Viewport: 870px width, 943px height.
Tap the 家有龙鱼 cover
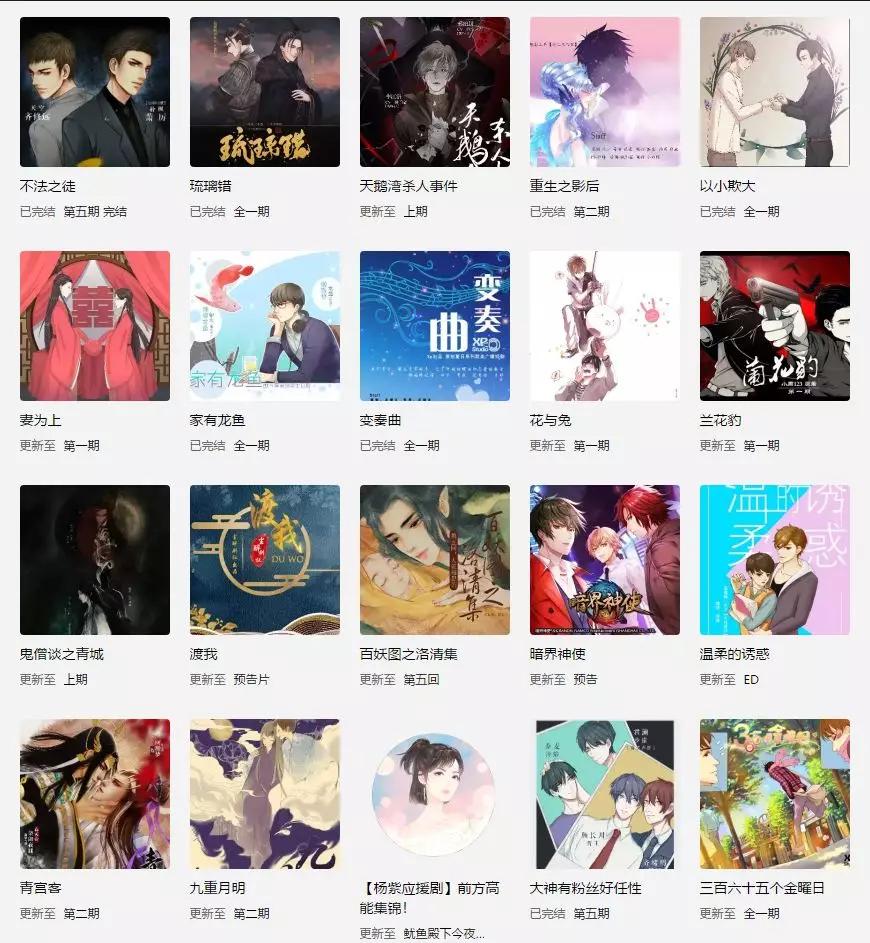[265, 326]
